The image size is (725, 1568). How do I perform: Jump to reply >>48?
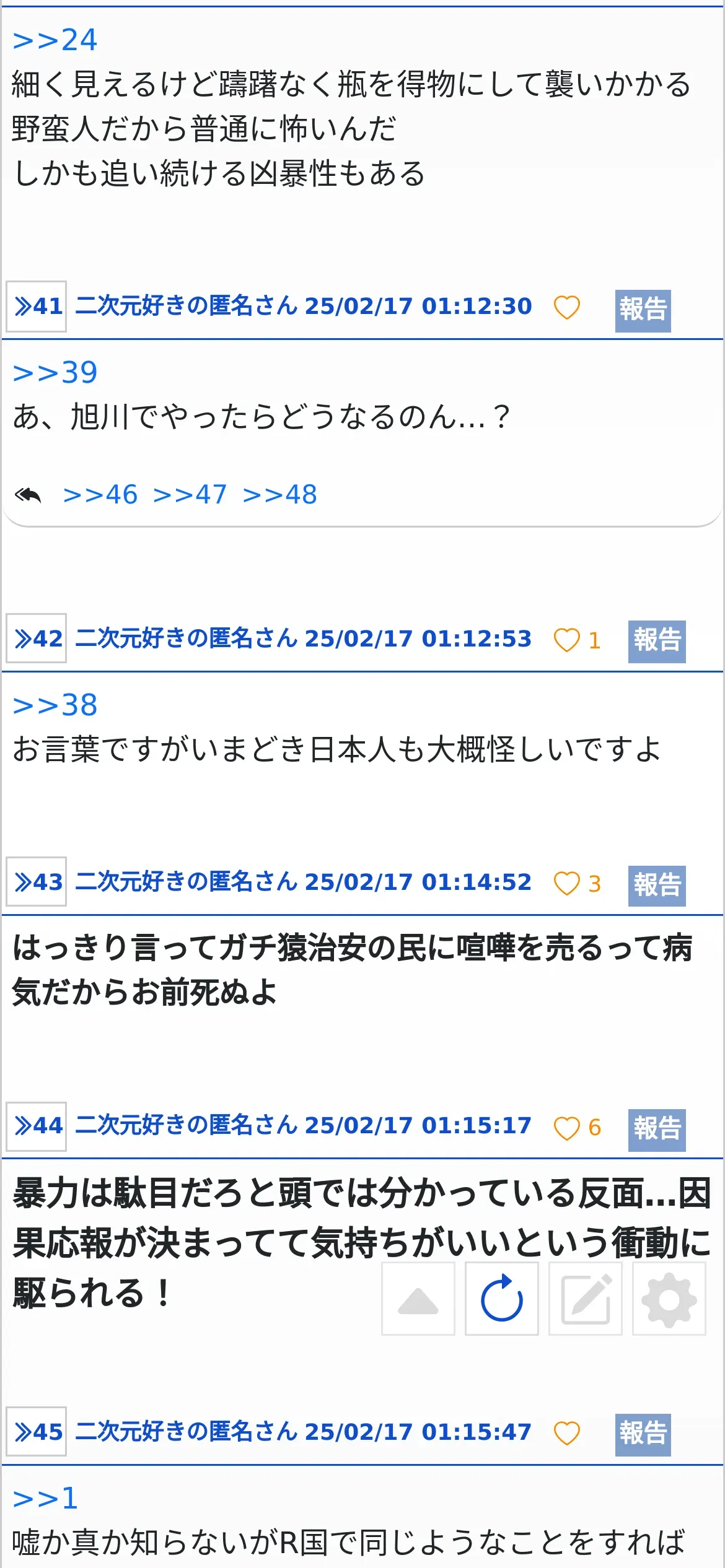[280, 495]
